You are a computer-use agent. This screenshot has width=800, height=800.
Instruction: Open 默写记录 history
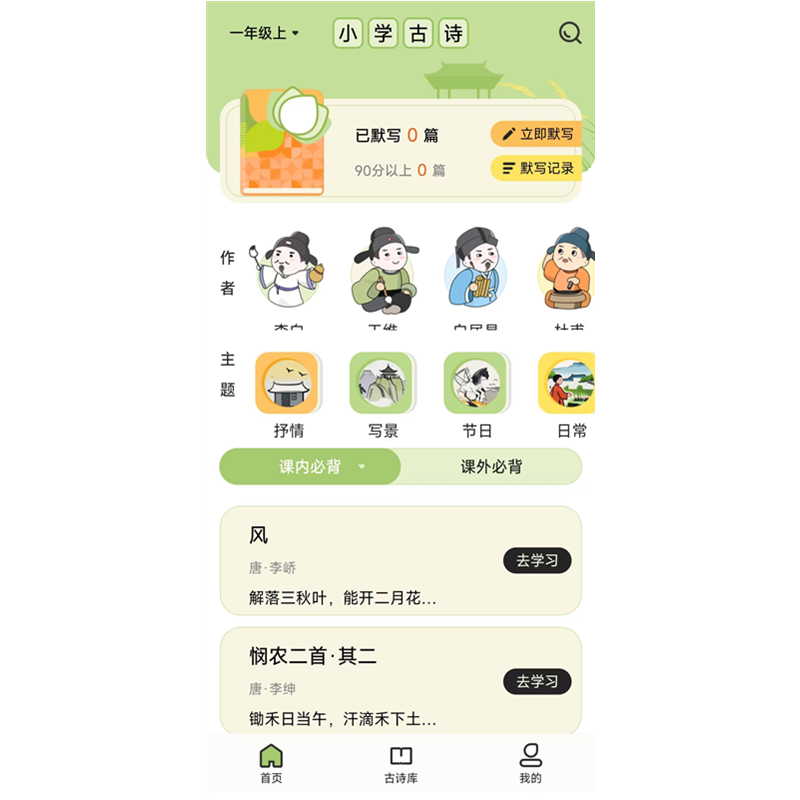point(537,168)
